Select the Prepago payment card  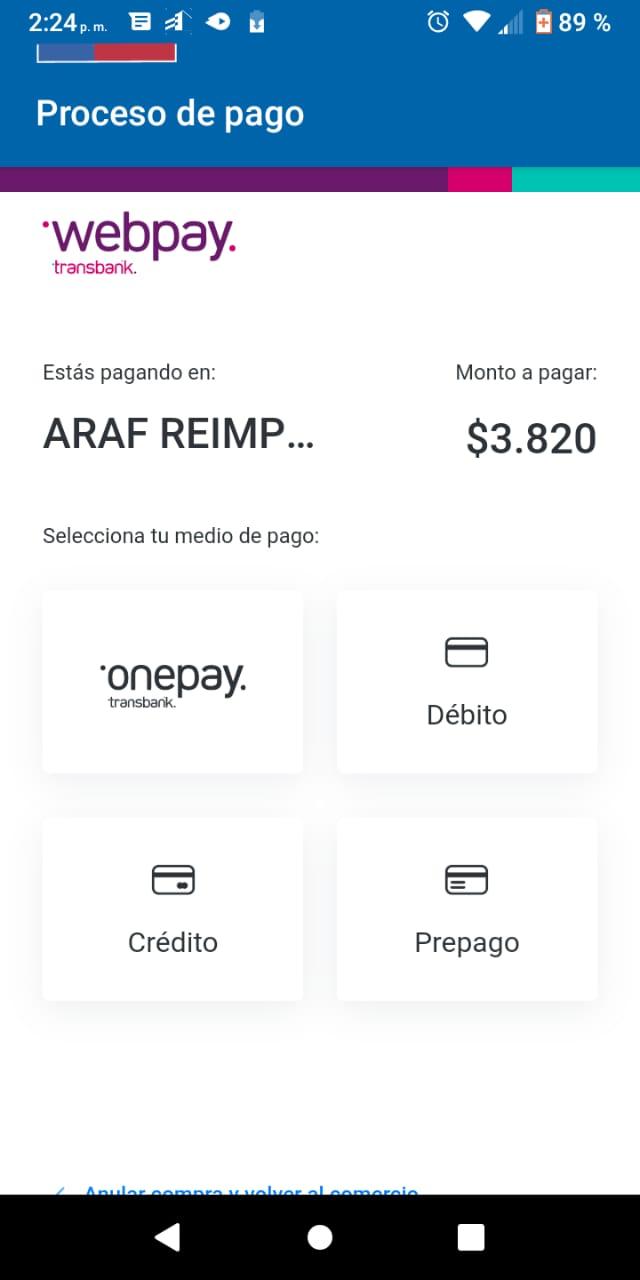[x=467, y=909]
